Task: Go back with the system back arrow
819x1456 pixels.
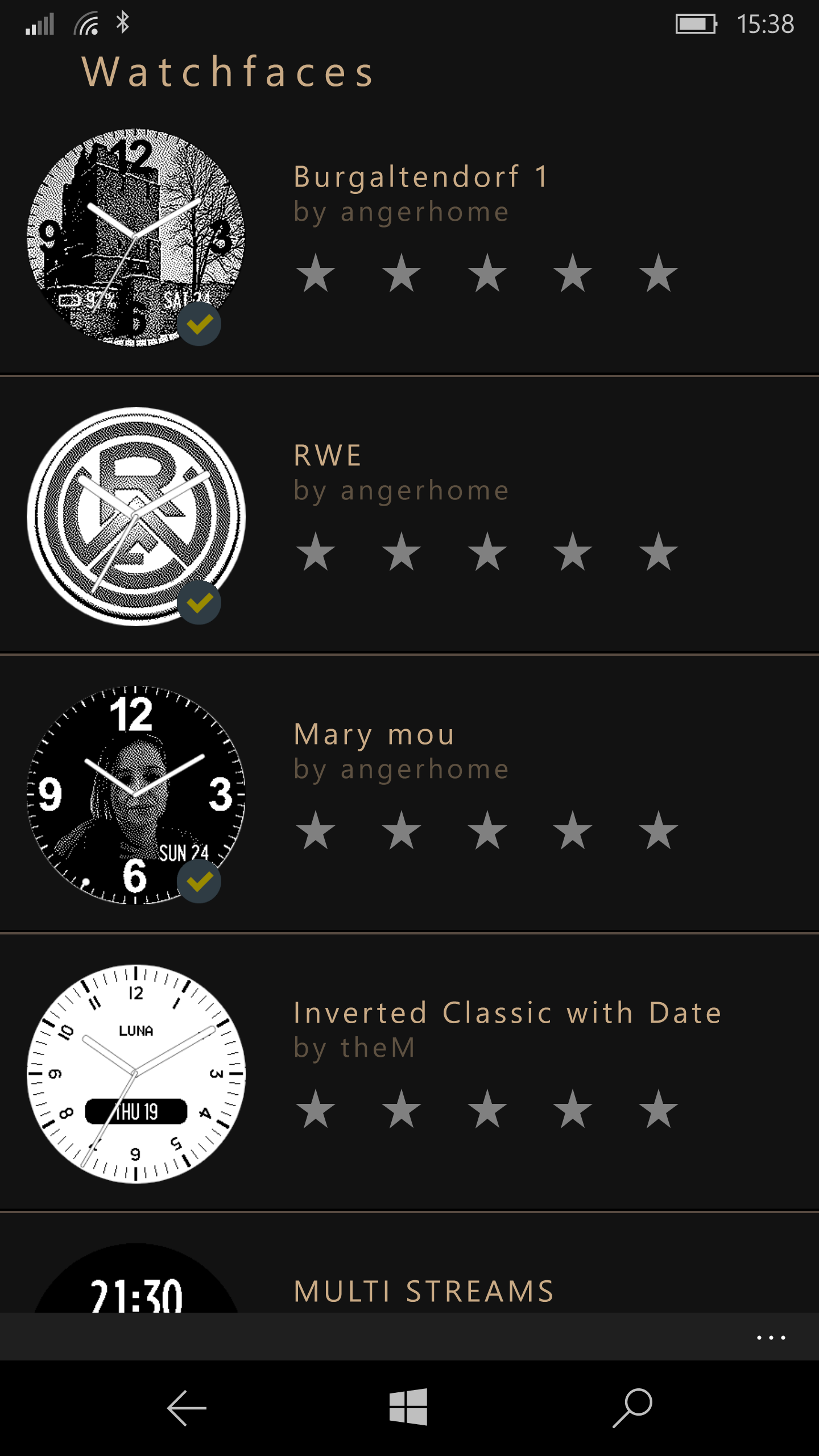Action: click(x=187, y=1408)
